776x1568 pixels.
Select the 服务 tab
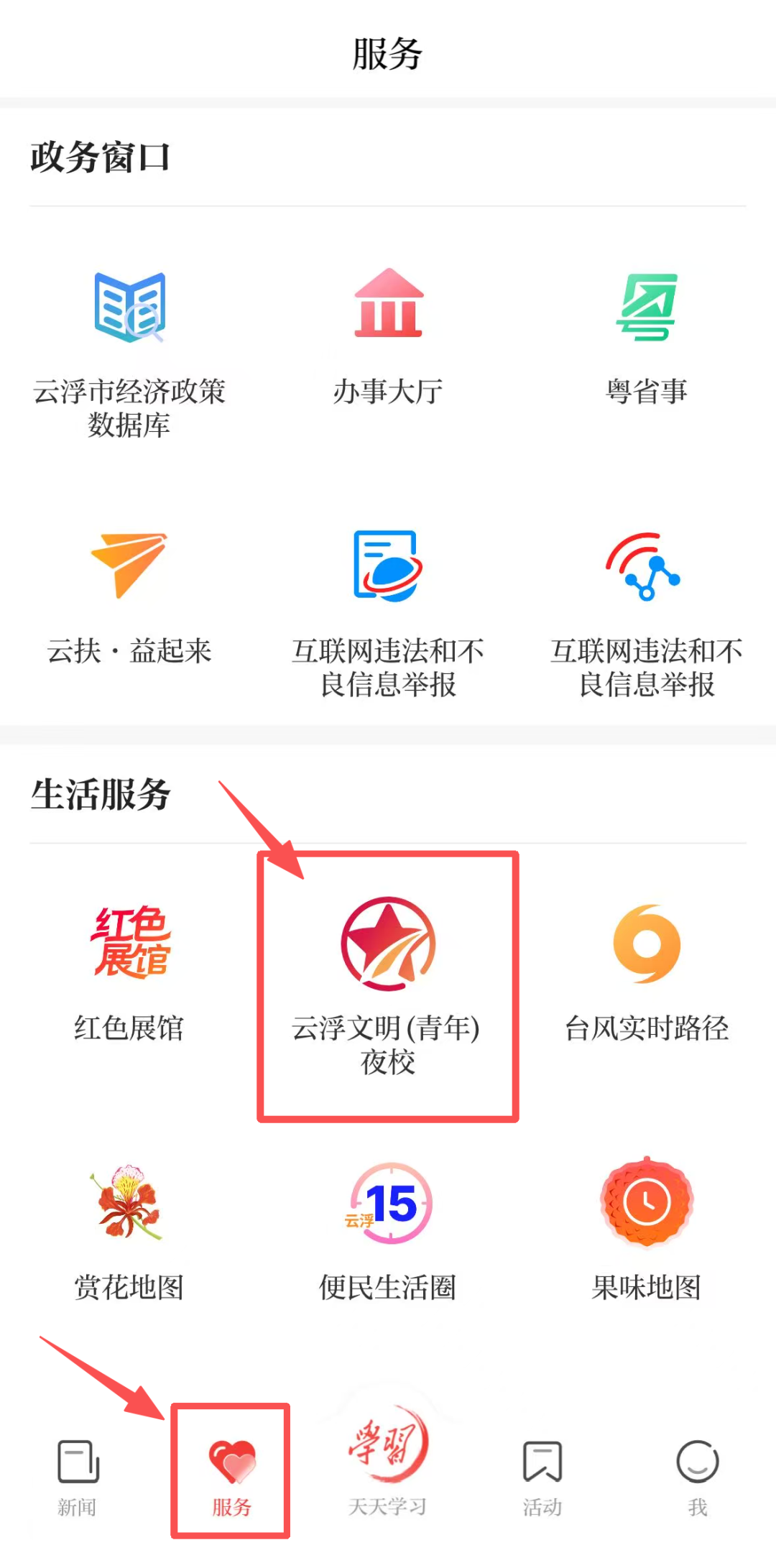click(231, 1477)
